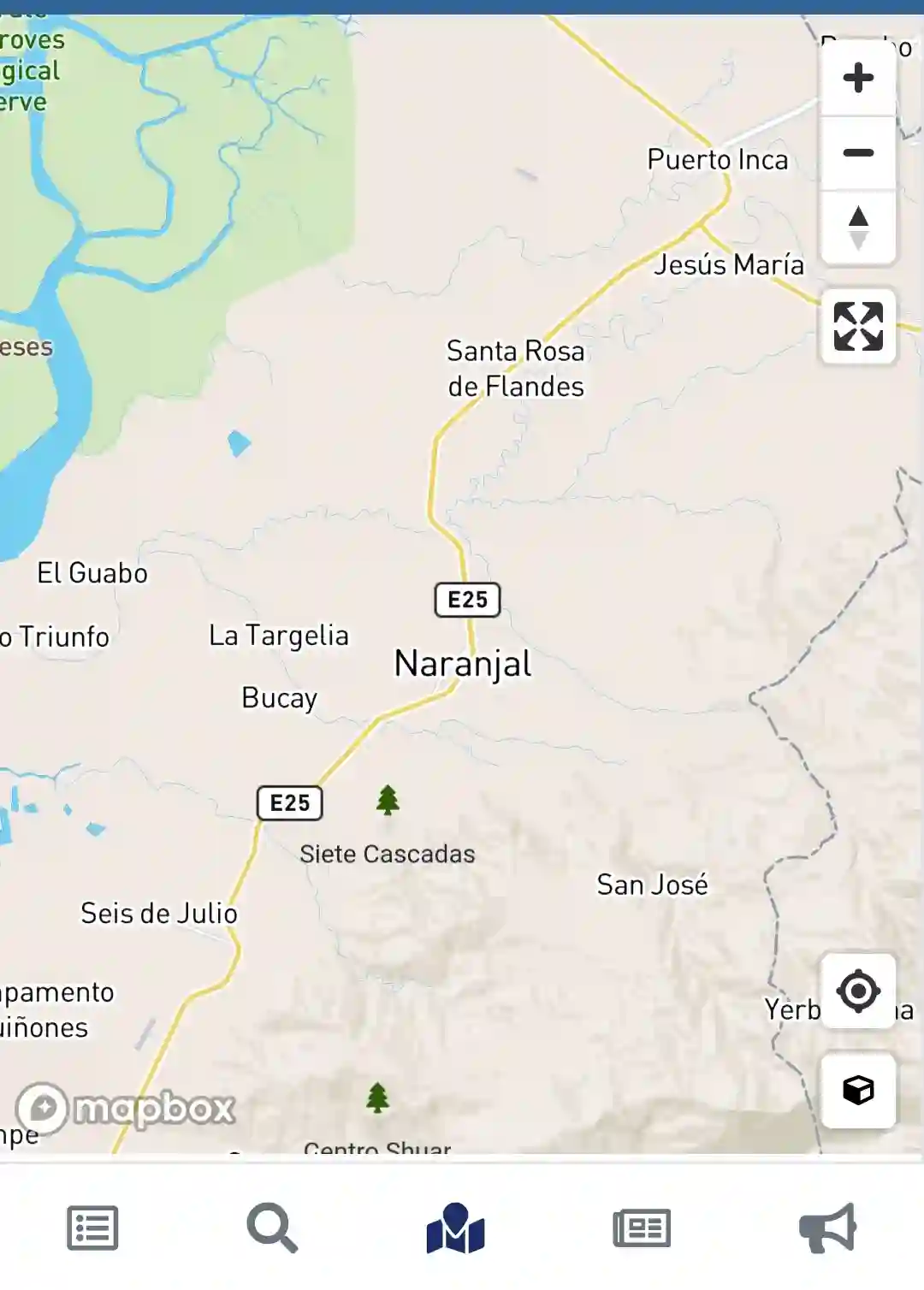Screen dimensions: 924x1290
Task: Select the map tab in bottom bar
Action: (x=456, y=1228)
